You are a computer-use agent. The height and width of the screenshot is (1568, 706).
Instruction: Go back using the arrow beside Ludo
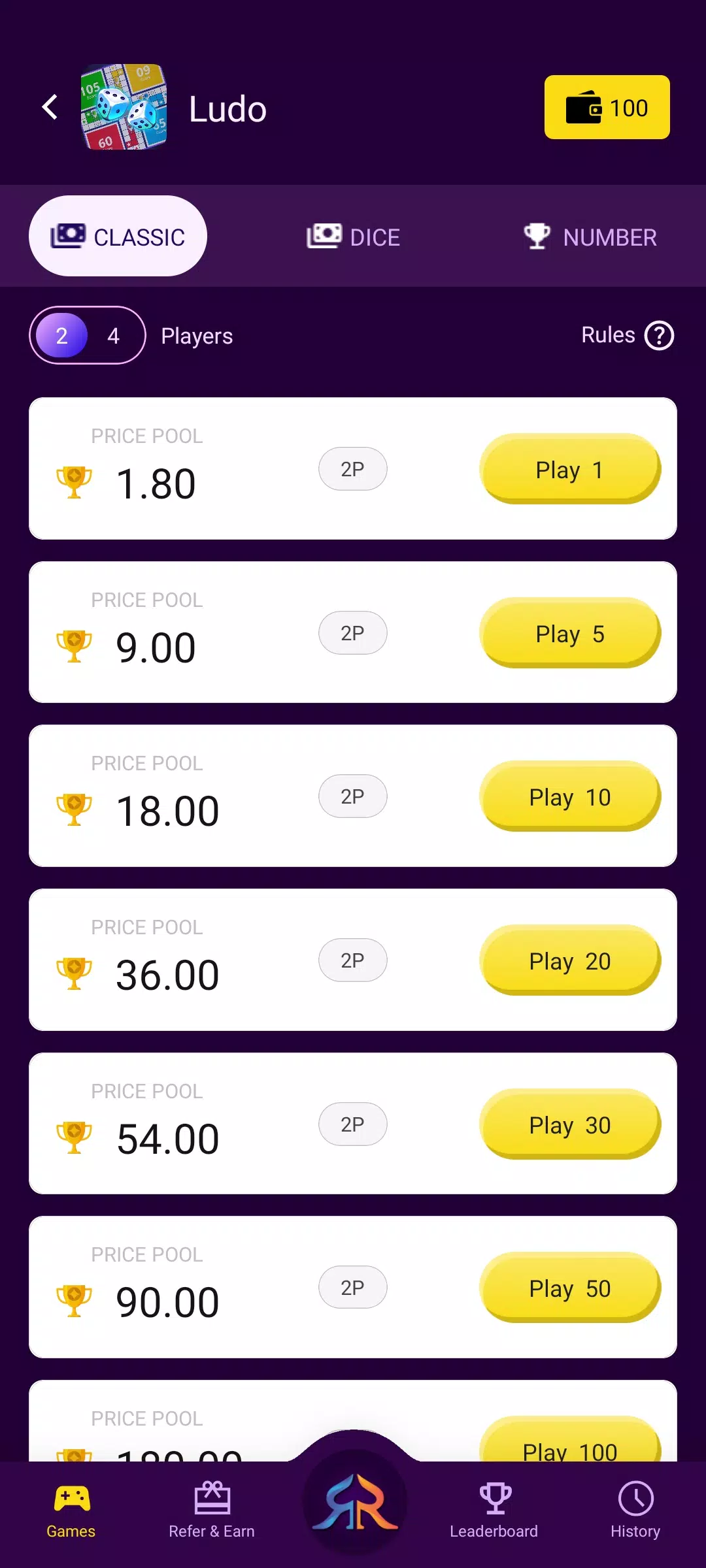tap(50, 107)
